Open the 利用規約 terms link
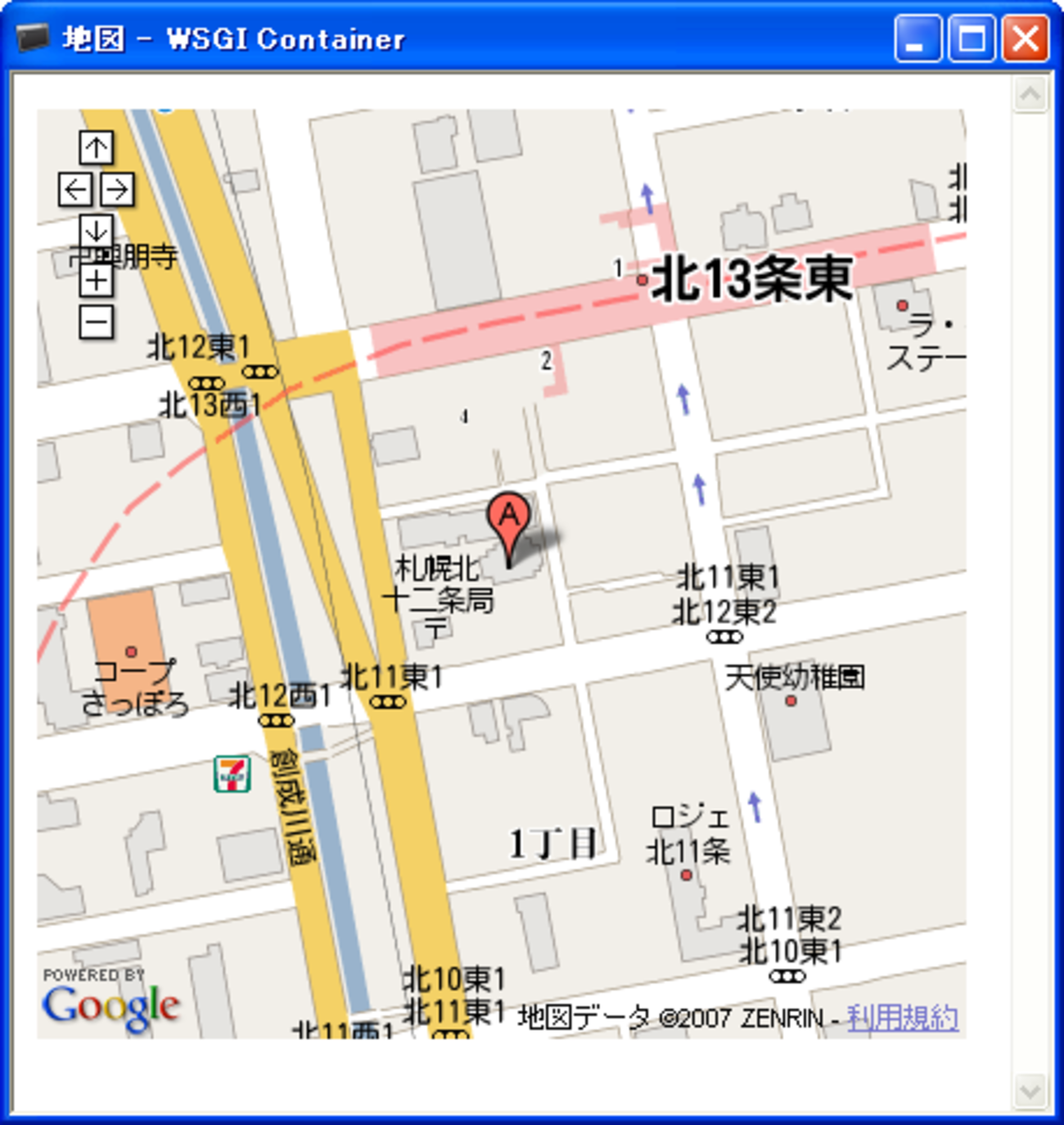This screenshot has height=1125, width=1064. tap(902, 1018)
